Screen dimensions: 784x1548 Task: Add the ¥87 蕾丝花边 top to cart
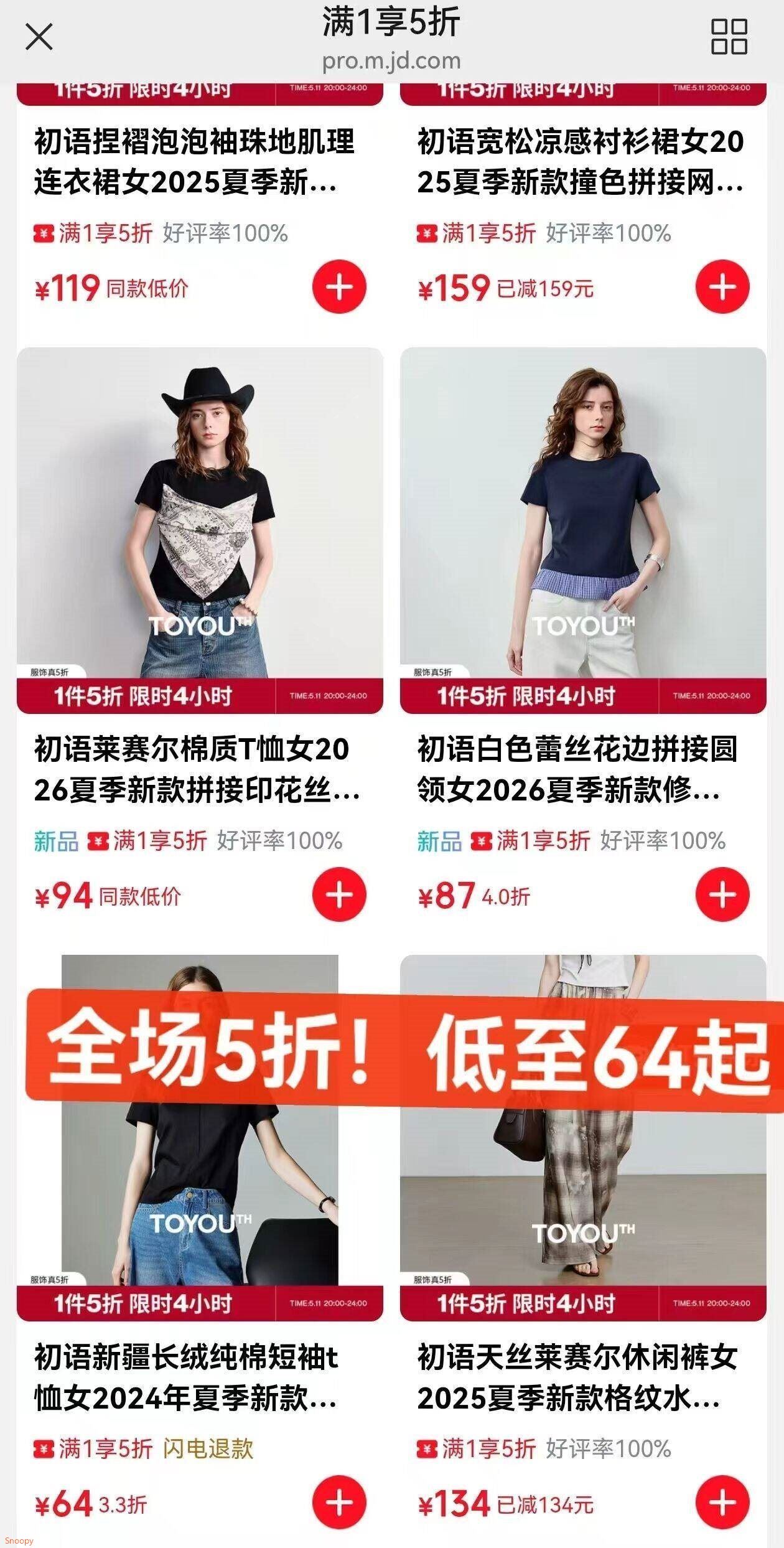click(x=722, y=894)
